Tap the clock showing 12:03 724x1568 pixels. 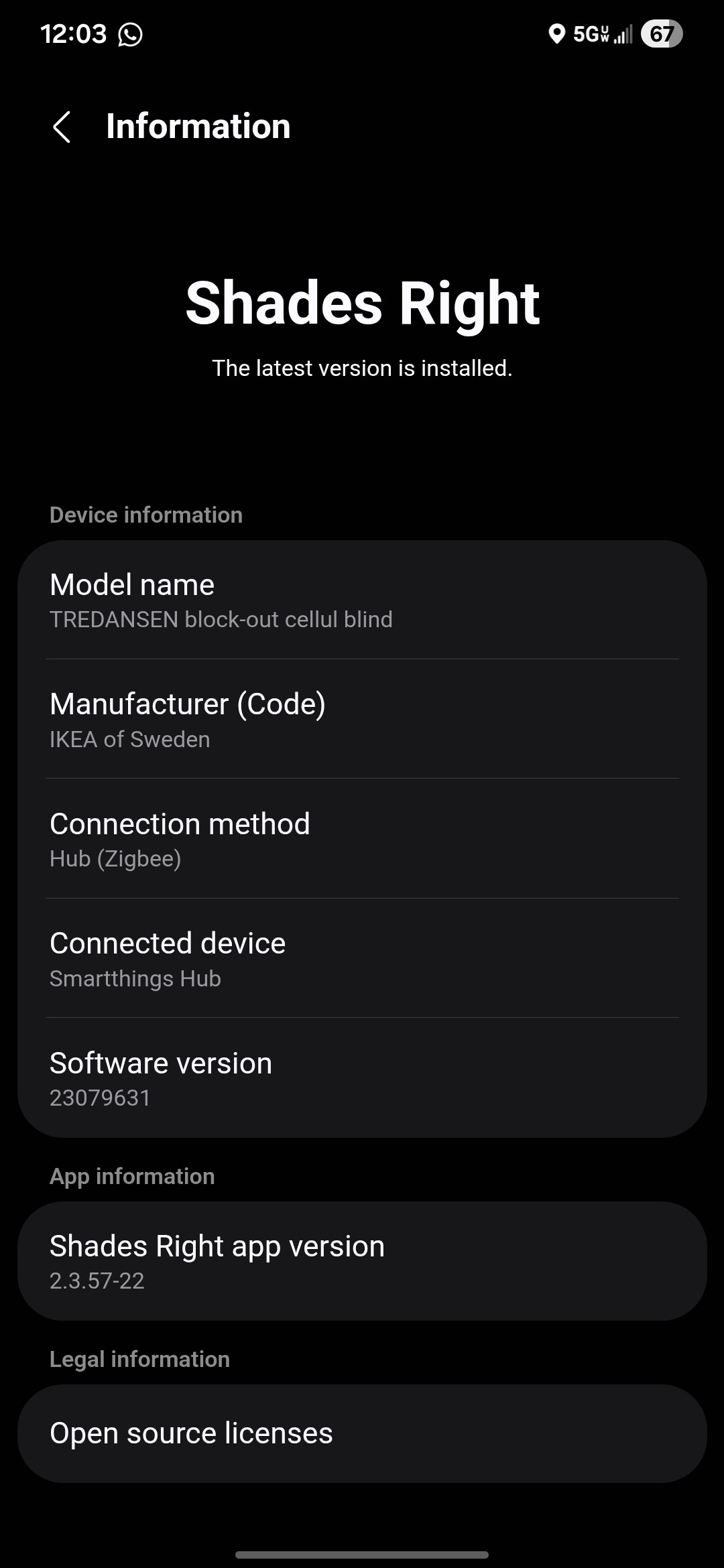[x=72, y=34]
